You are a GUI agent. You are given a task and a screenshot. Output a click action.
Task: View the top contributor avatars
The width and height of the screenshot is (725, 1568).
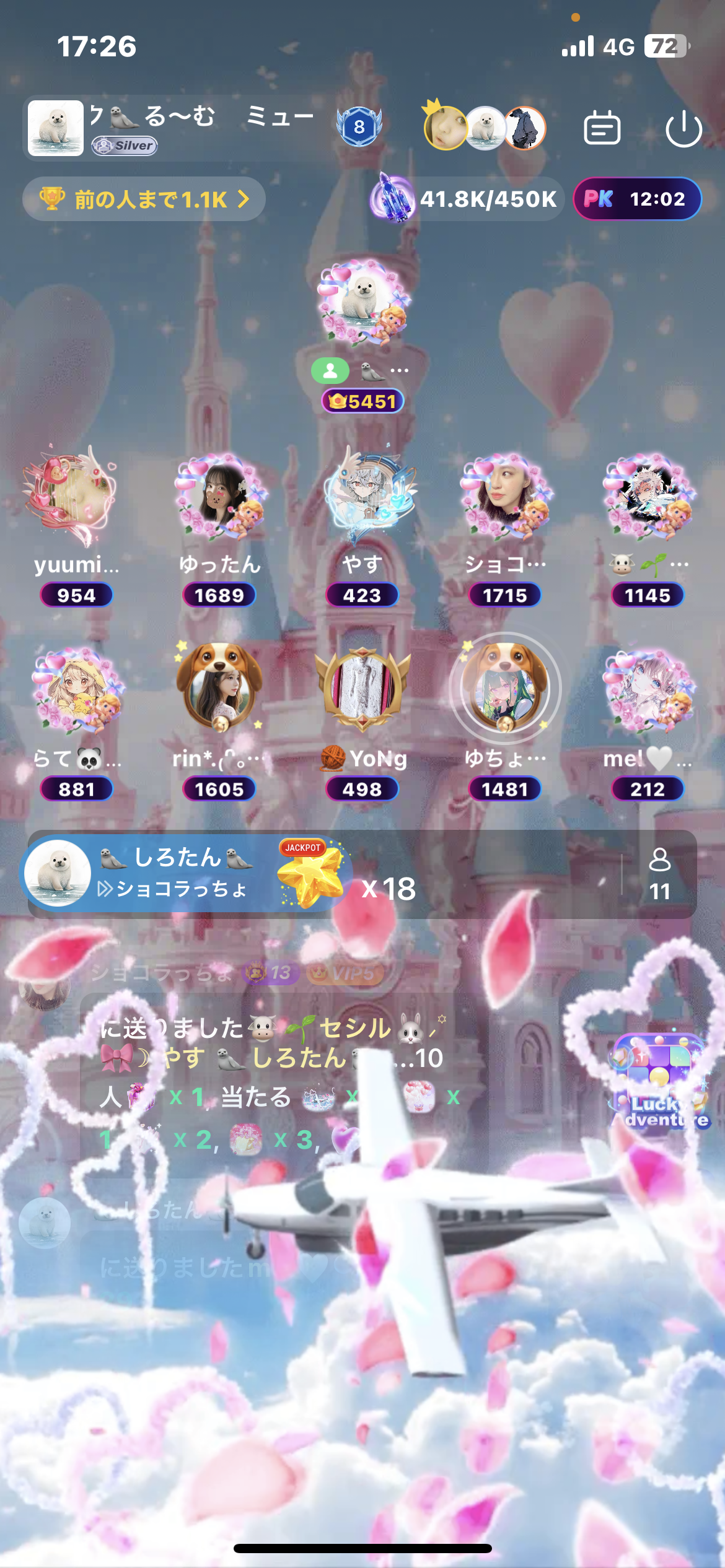tap(484, 128)
